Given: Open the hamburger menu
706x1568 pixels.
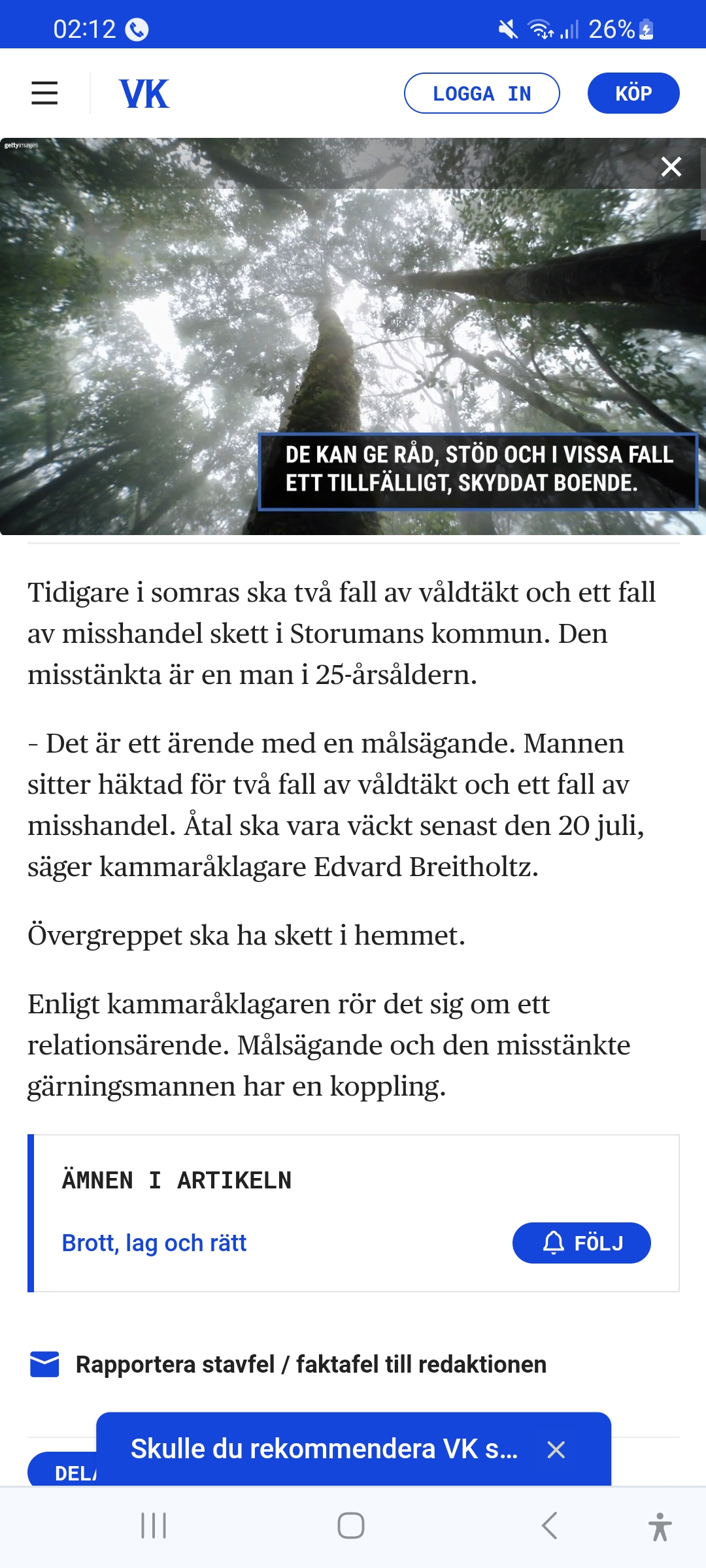Looking at the screenshot, I should coord(44,93).
